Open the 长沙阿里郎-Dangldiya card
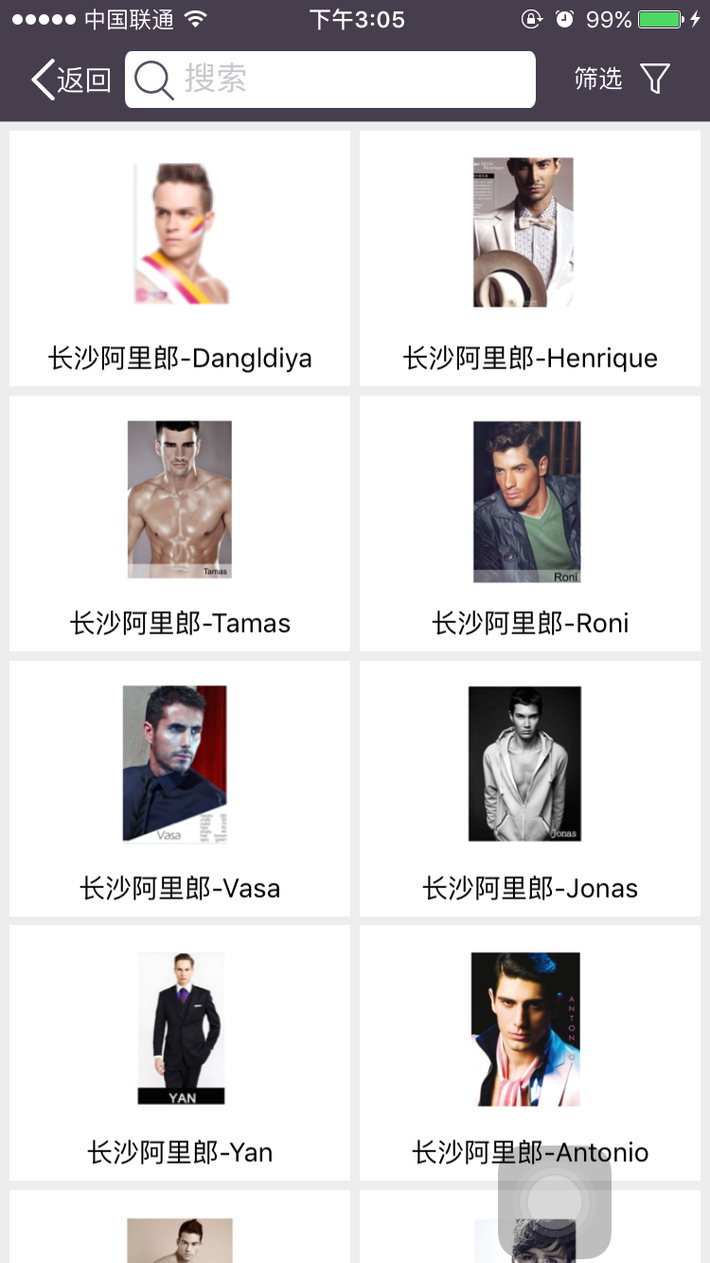The height and width of the screenshot is (1263, 710). point(180,258)
